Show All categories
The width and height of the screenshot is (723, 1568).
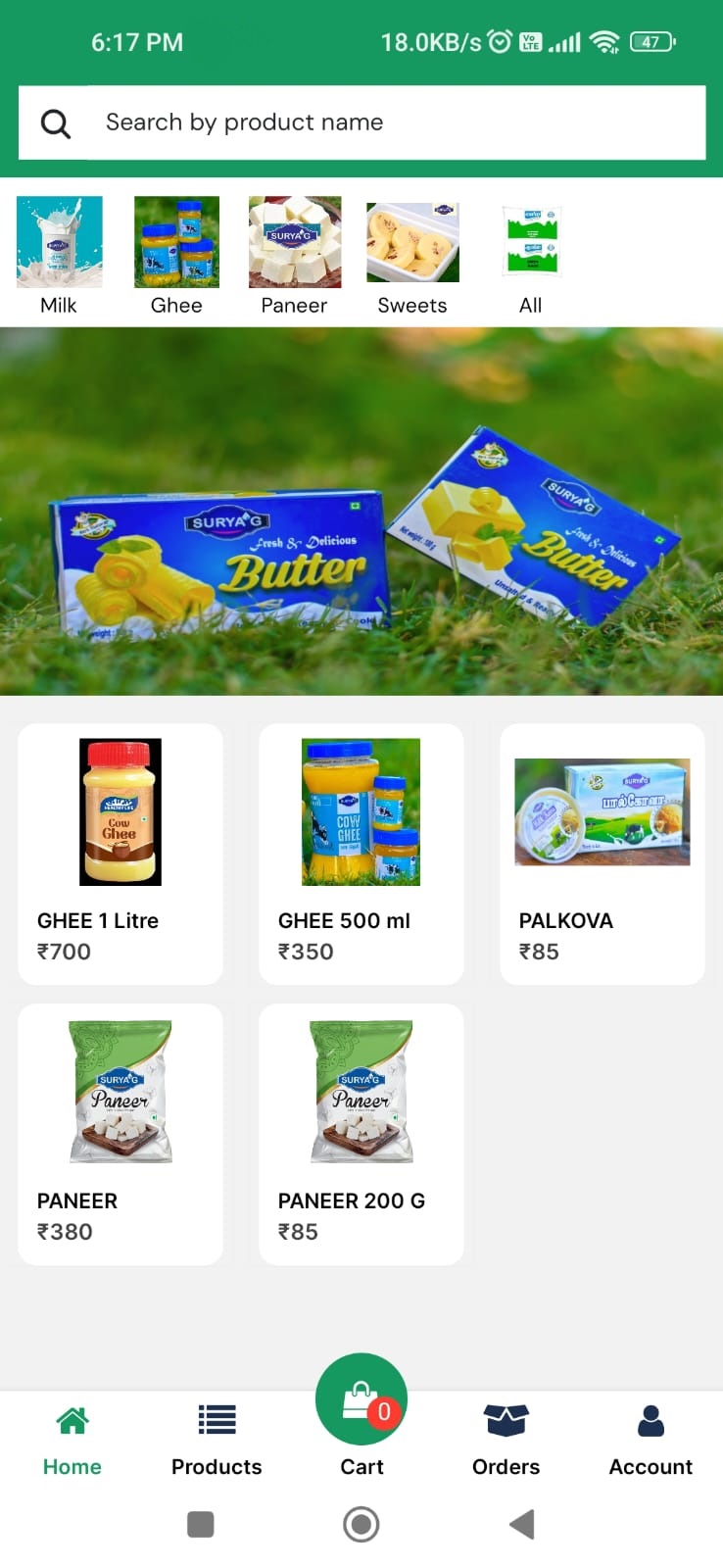[x=530, y=254]
